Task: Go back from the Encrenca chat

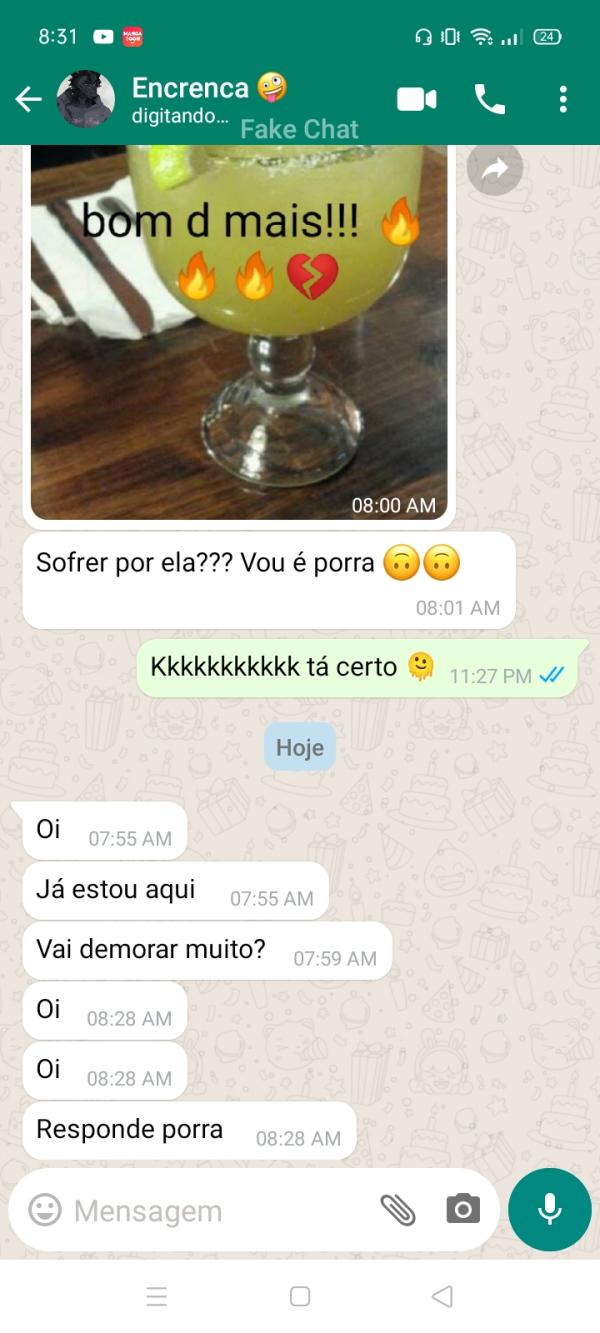Action: click(28, 99)
